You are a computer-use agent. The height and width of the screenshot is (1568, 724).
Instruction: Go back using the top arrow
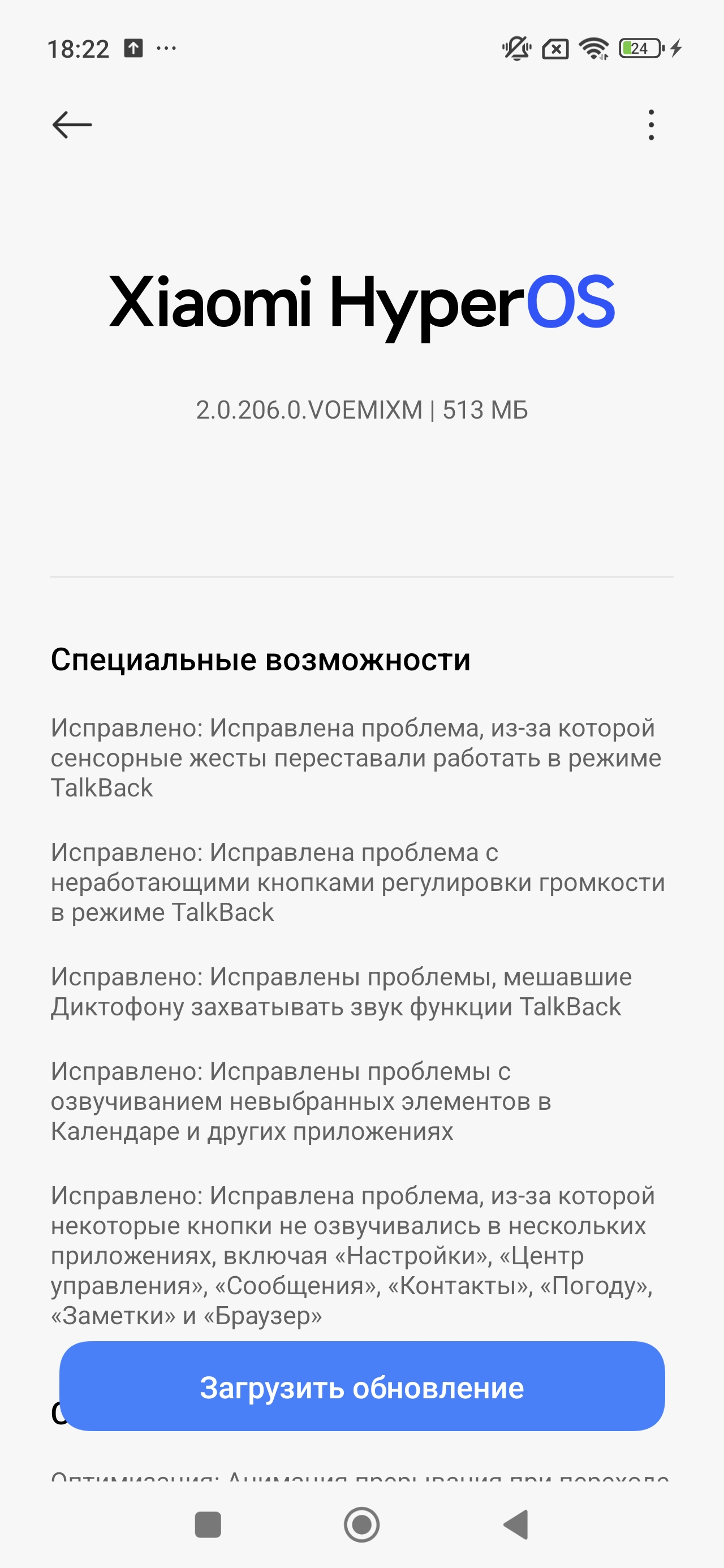(72, 125)
